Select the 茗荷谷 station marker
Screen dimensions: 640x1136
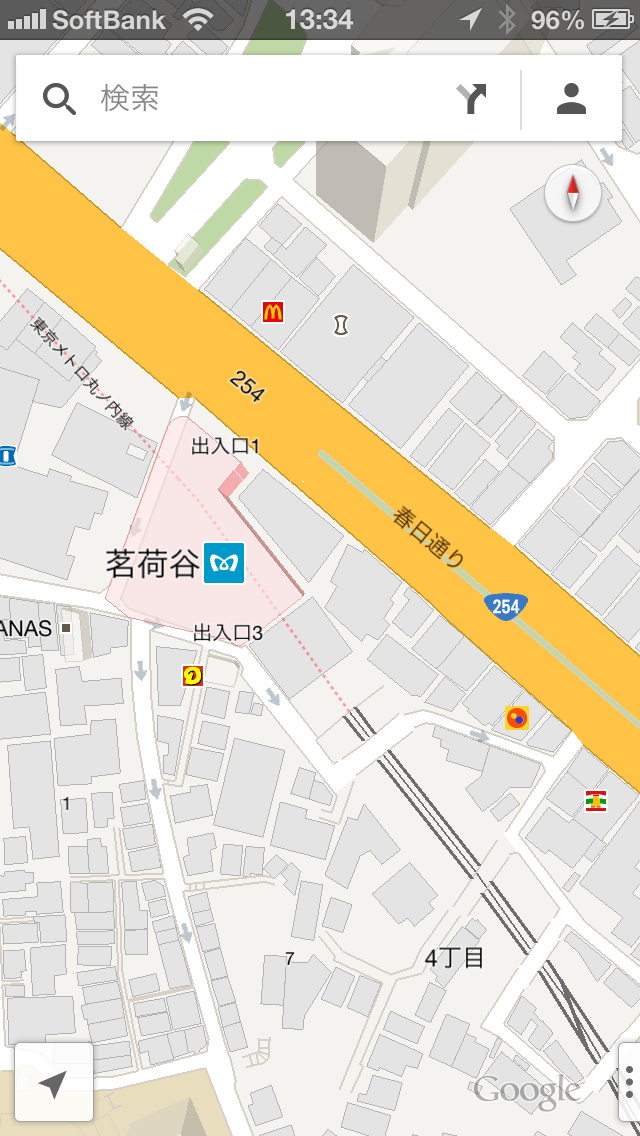(224, 563)
